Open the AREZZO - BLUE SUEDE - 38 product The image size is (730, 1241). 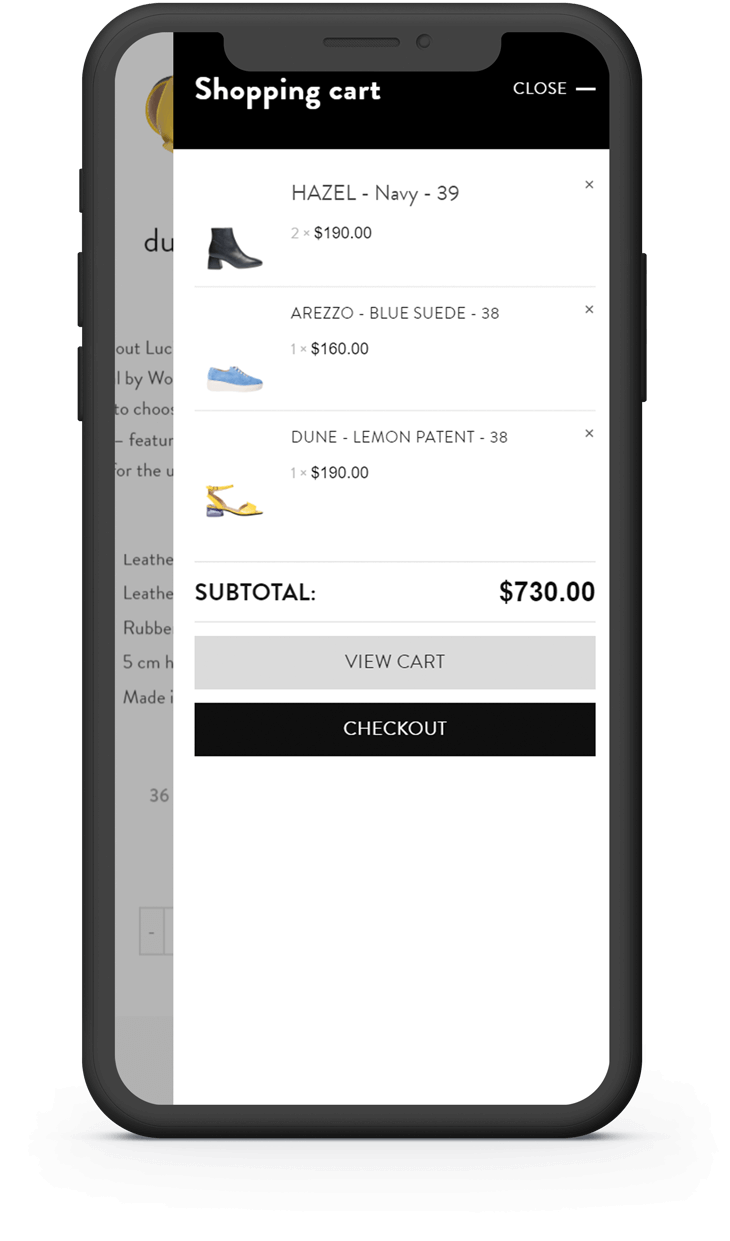tap(394, 314)
